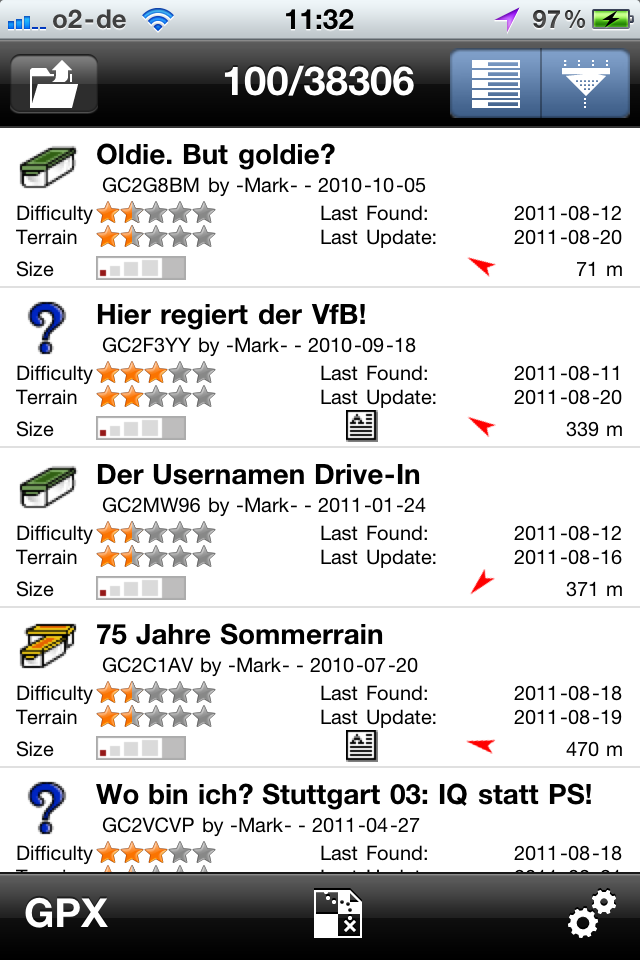Open the map icon in bottom bar
640x960 pixels.
point(337,914)
